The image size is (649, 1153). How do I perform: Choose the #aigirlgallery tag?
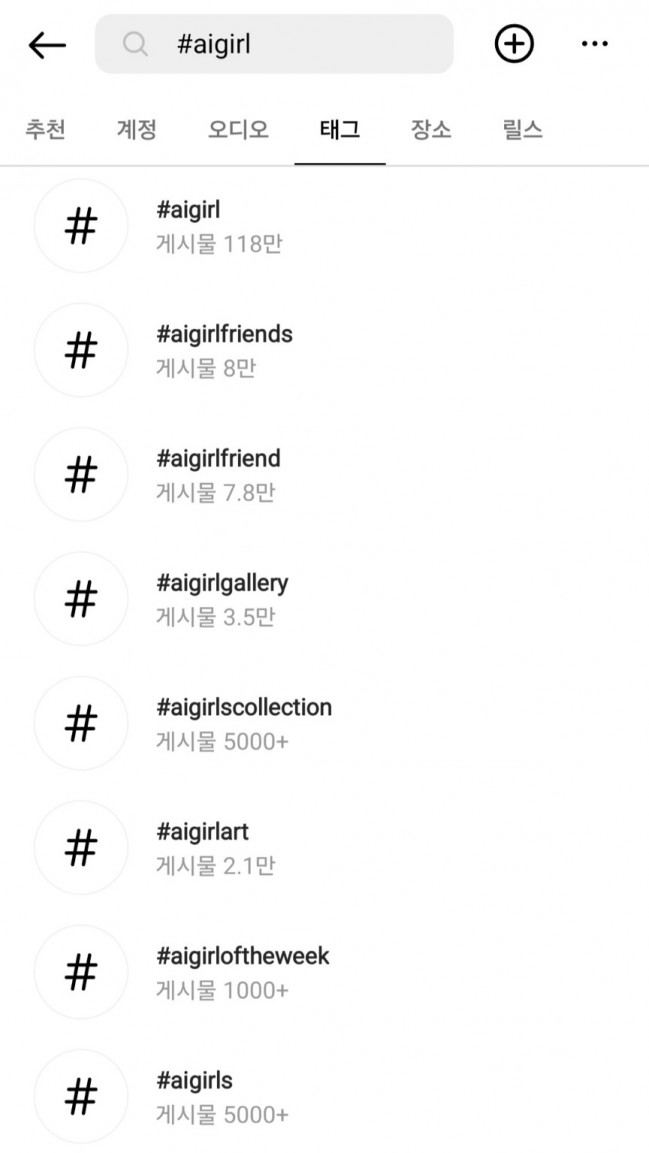(222, 600)
